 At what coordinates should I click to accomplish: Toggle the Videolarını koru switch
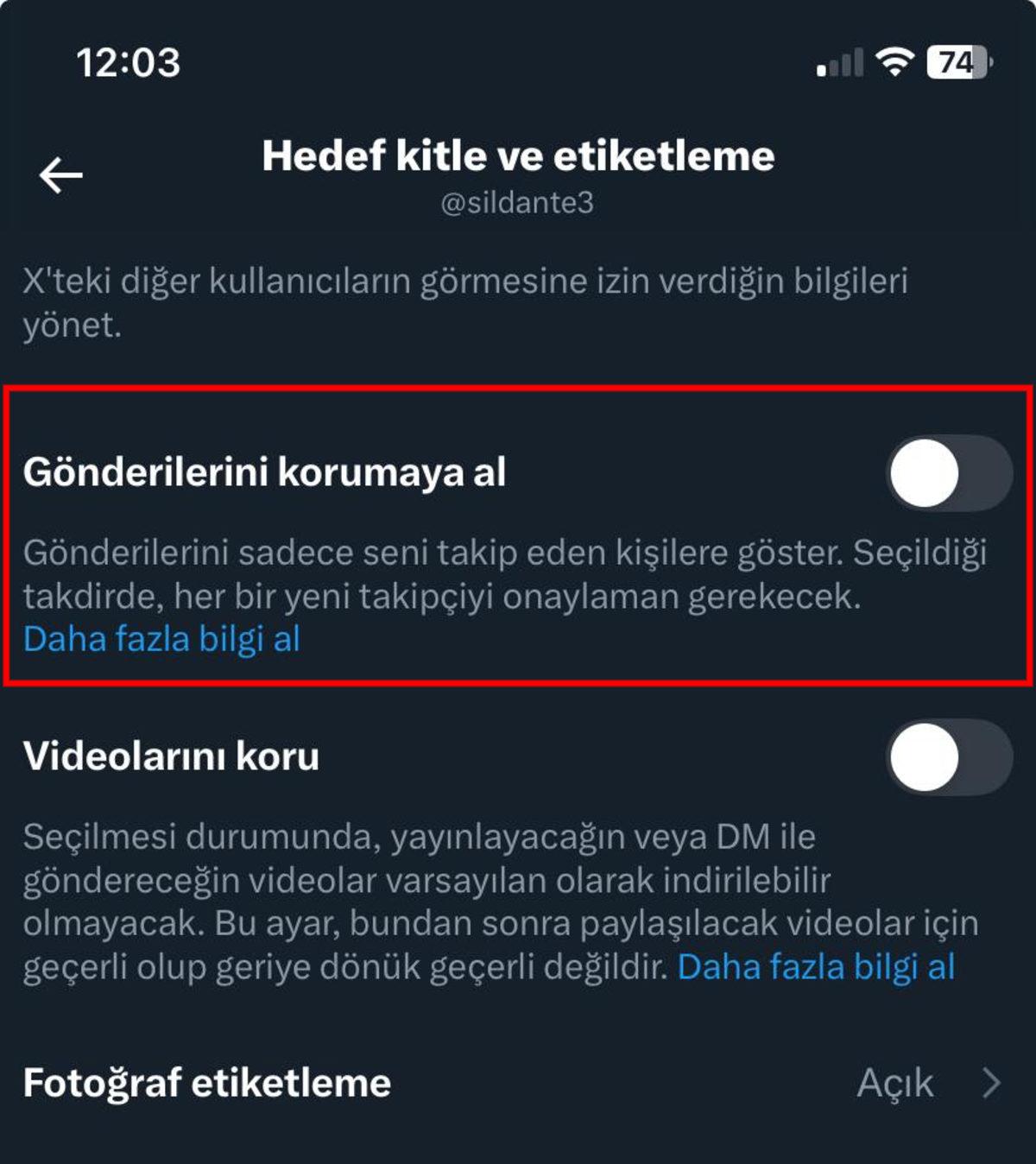click(948, 757)
